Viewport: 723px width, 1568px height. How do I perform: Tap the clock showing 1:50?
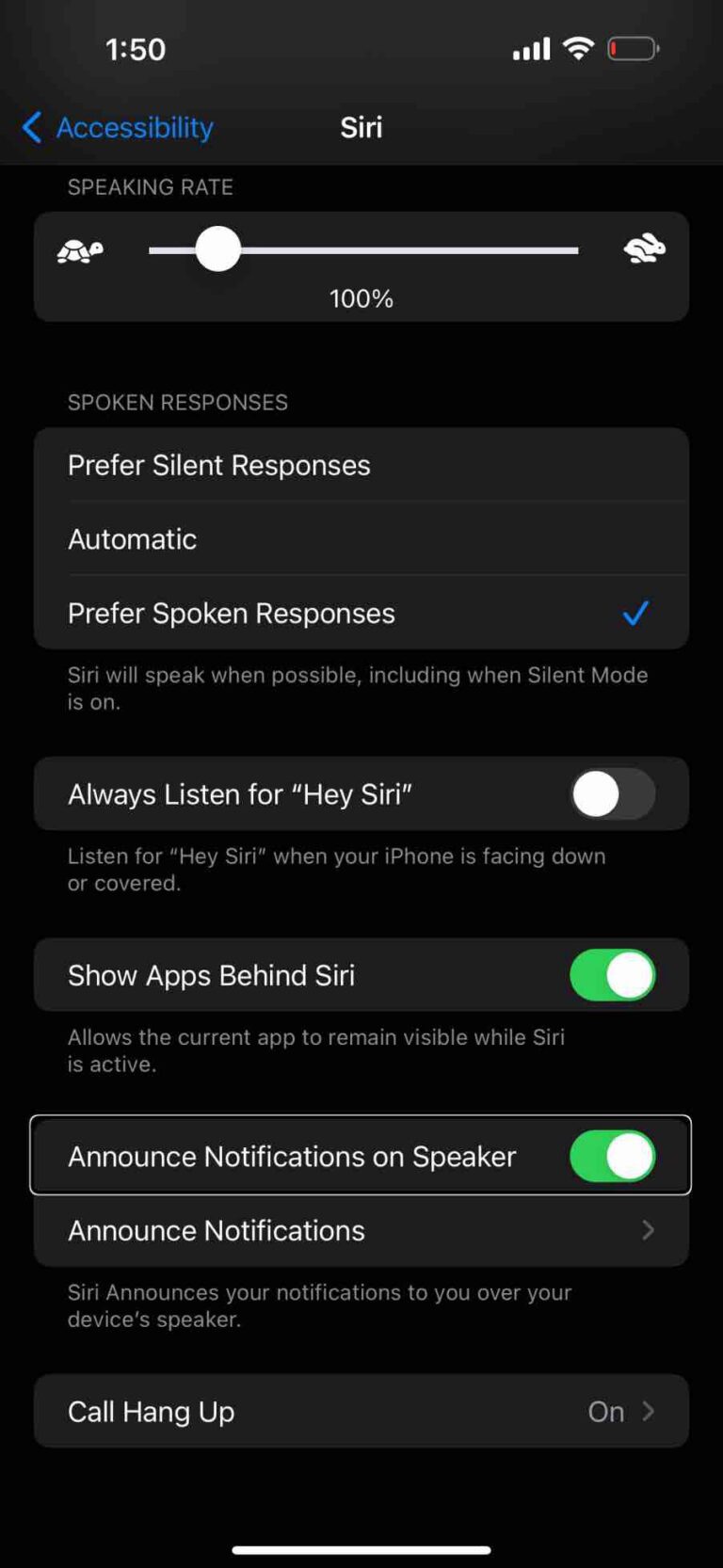(136, 48)
